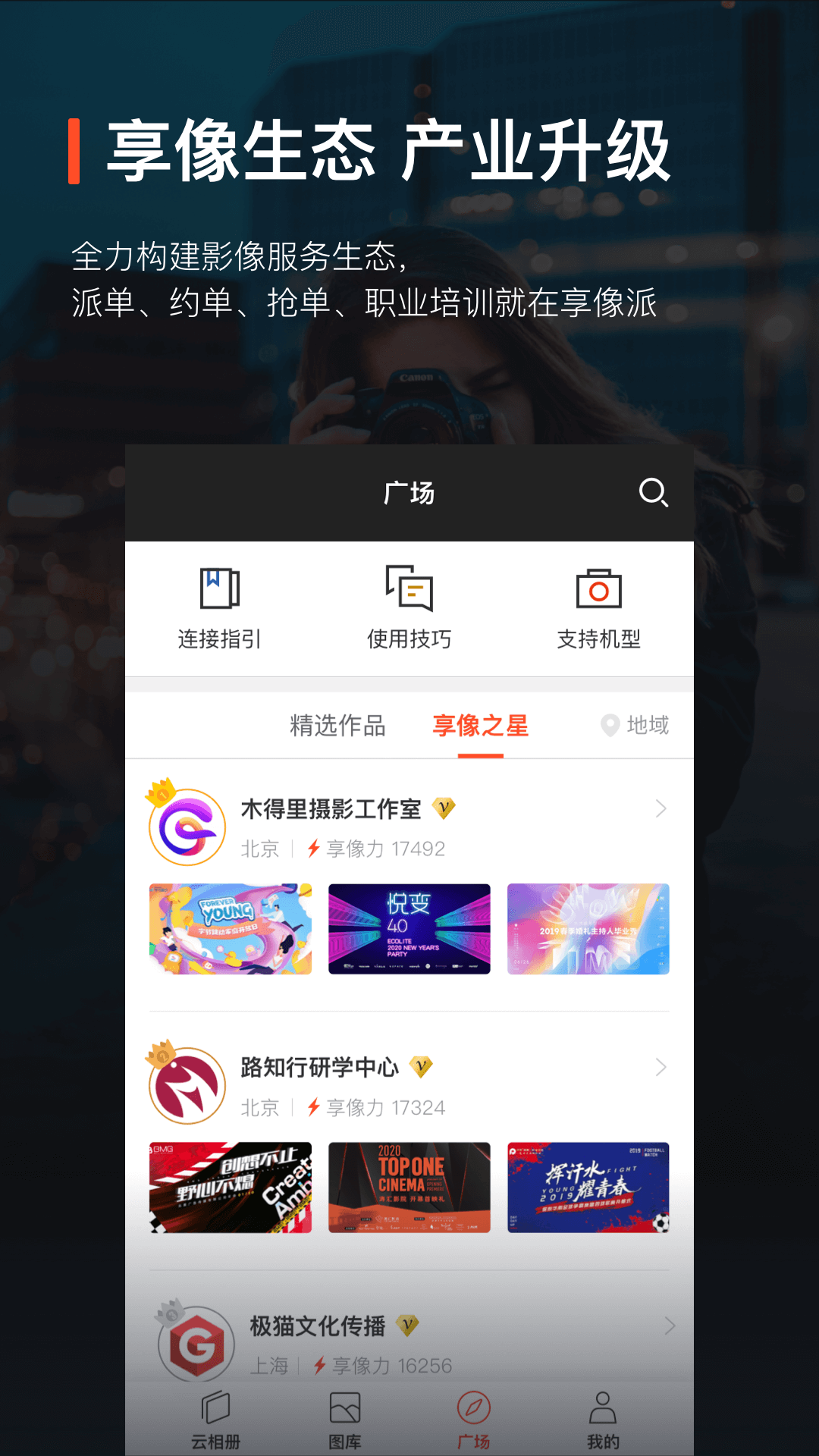Select the 享像之星 tab
This screenshot has height=1456, width=819.
point(481,726)
